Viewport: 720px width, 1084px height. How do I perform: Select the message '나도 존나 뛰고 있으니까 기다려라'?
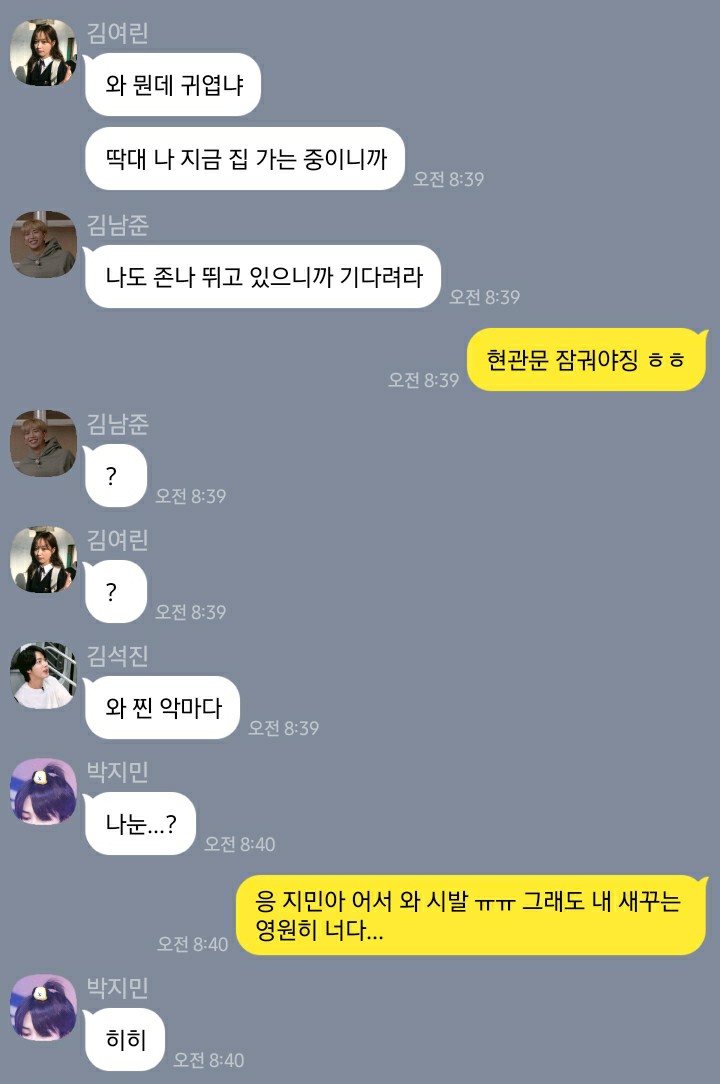(x=263, y=279)
